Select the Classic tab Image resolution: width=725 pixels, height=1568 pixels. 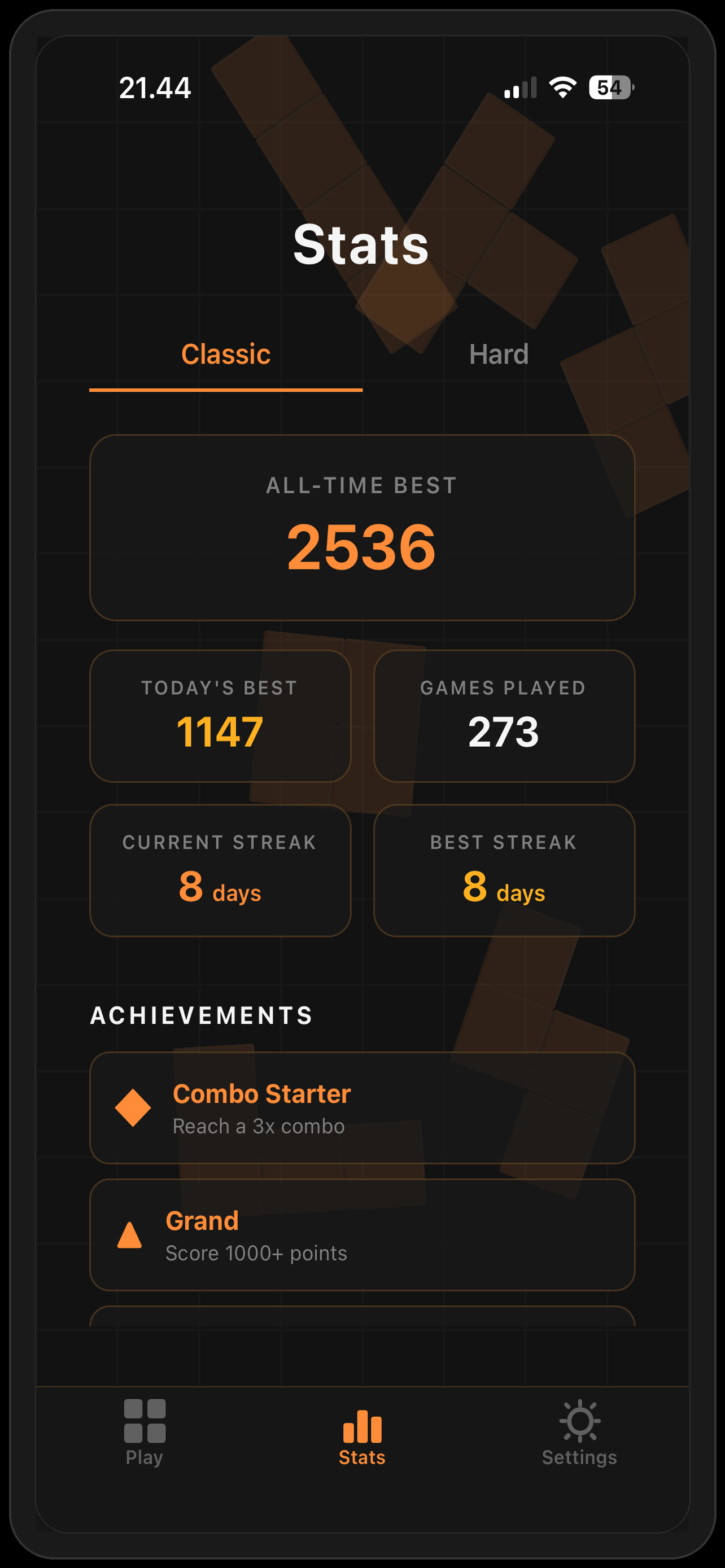(226, 354)
